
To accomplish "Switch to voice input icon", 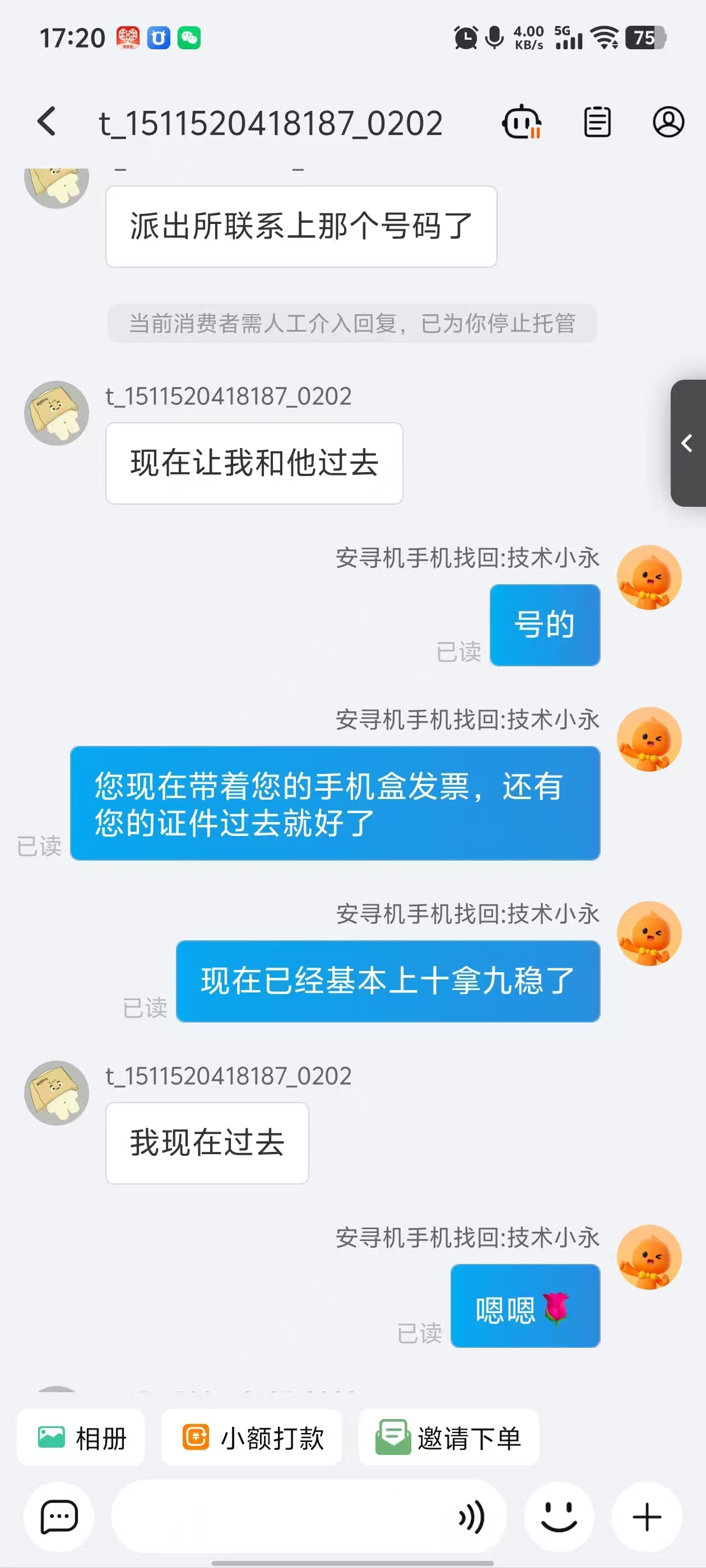I will tap(471, 1517).
